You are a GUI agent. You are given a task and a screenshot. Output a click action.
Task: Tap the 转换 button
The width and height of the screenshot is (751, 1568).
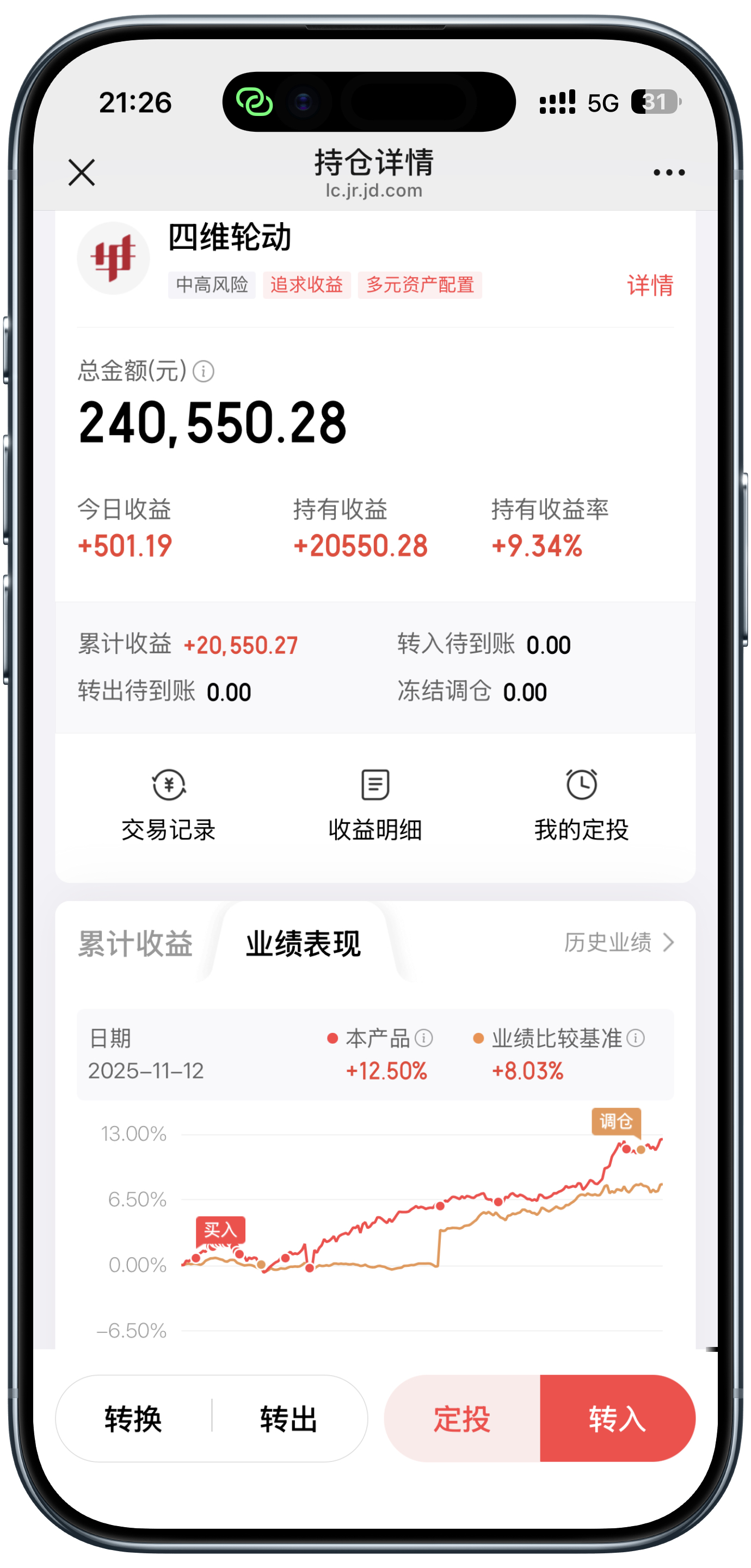coord(133,1418)
